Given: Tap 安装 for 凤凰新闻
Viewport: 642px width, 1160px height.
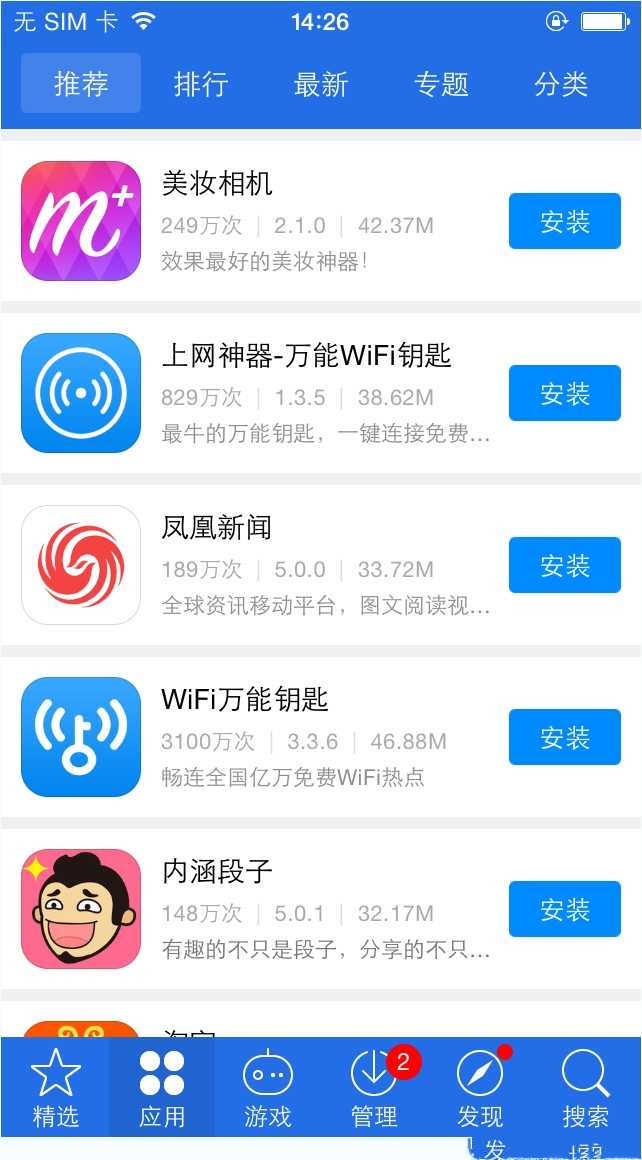Looking at the screenshot, I should [x=564, y=565].
